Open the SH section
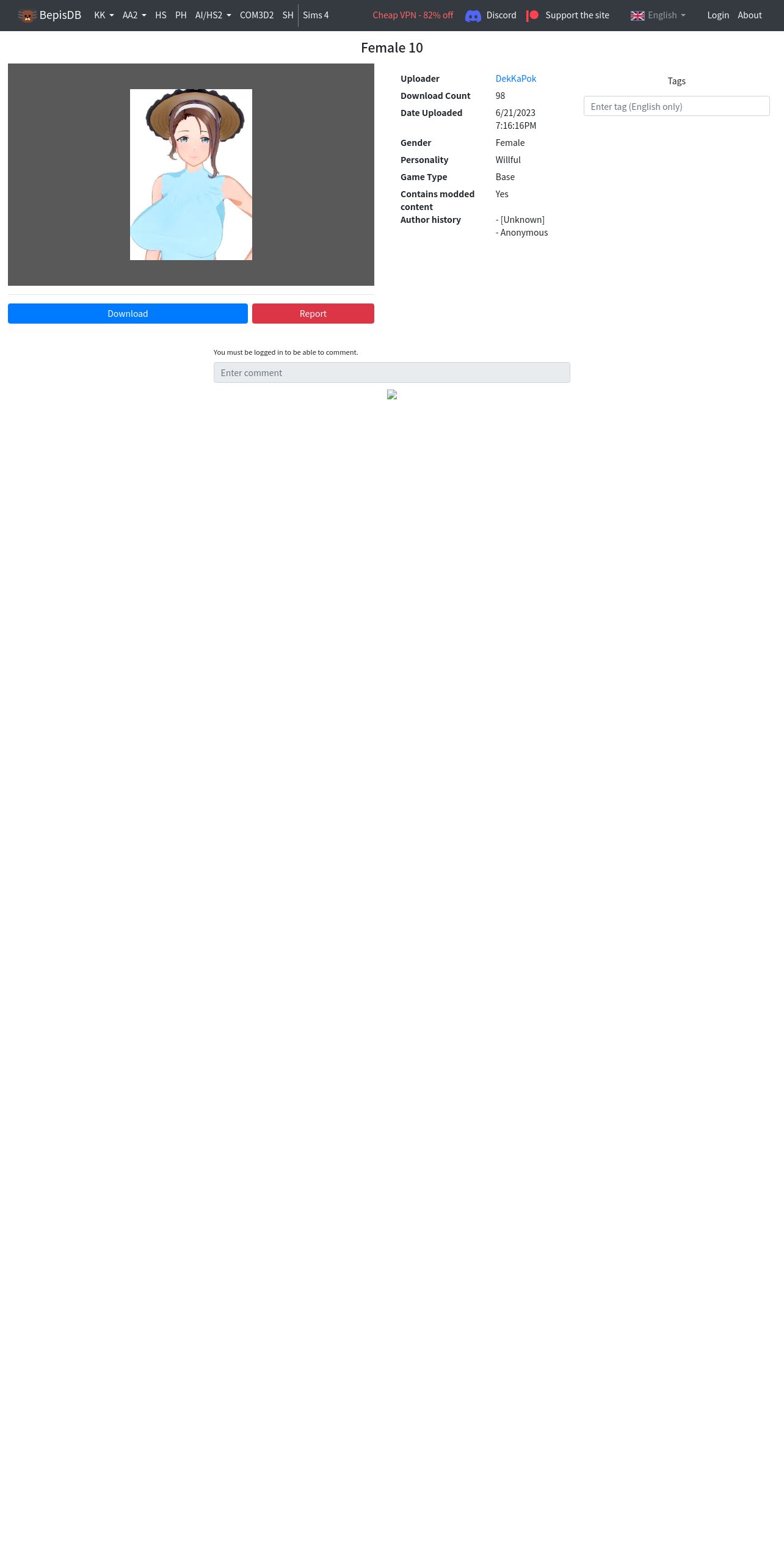Viewport: 784px width, 1568px height. pyautogui.click(x=288, y=15)
